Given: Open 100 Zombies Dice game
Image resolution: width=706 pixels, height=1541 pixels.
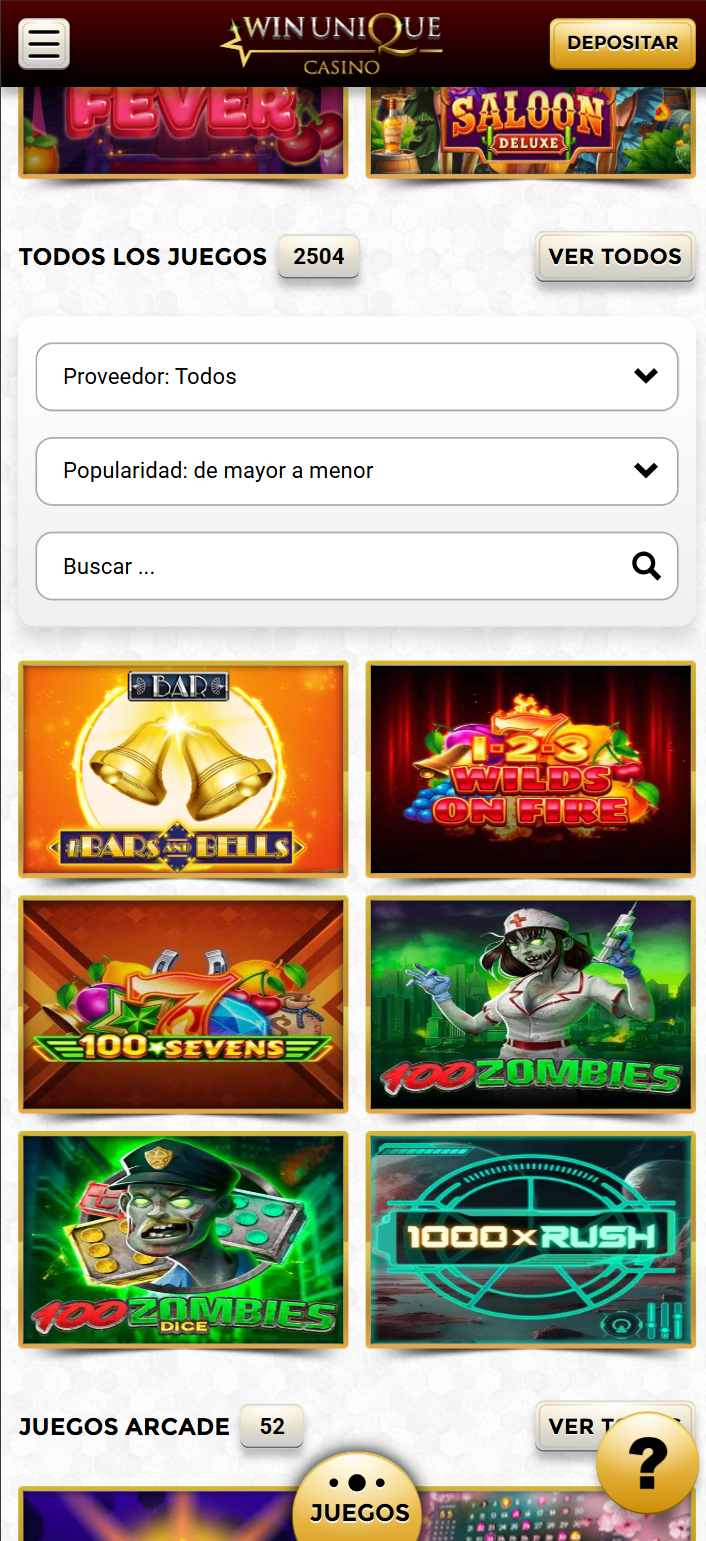Looking at the screenshot, I should (183, 1239).
